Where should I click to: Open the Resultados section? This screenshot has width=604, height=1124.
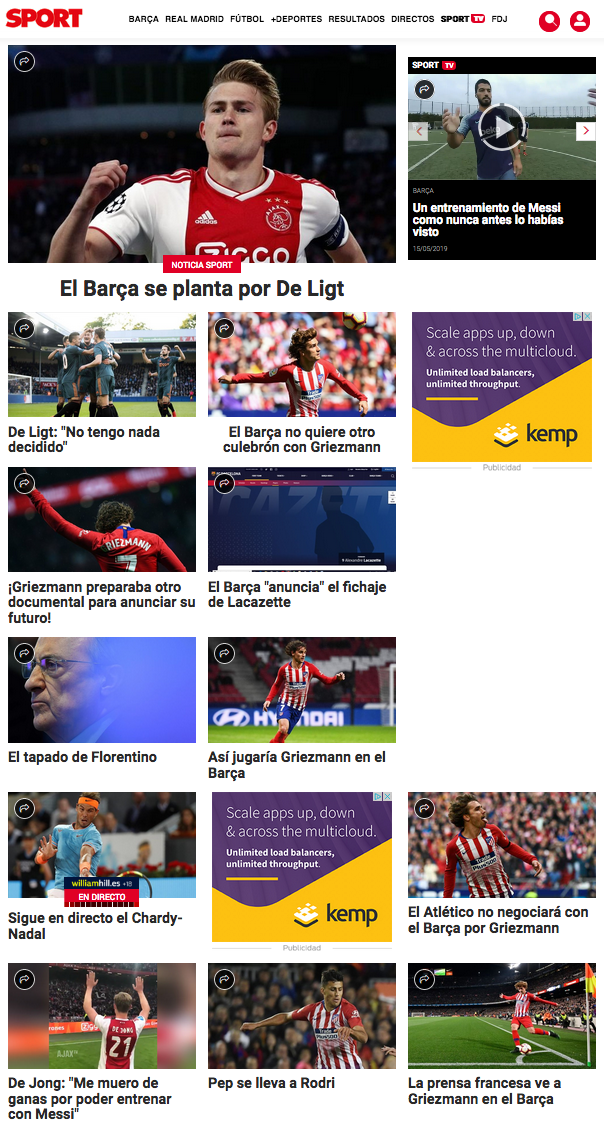(x=356, y=19)
